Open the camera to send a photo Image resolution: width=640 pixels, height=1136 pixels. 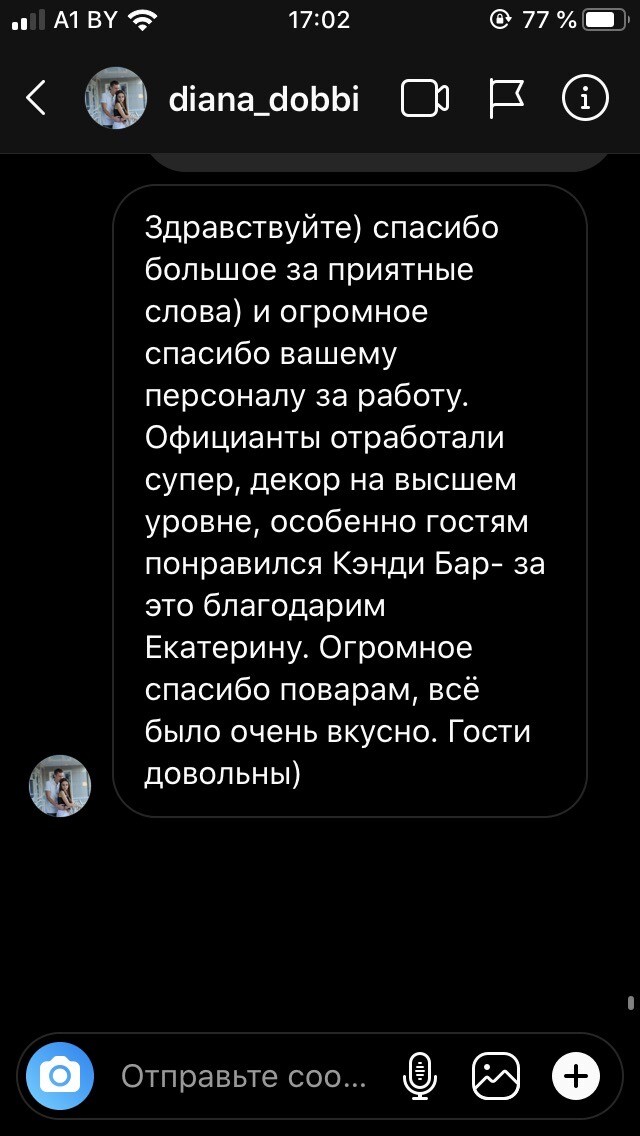point(60,1076)
